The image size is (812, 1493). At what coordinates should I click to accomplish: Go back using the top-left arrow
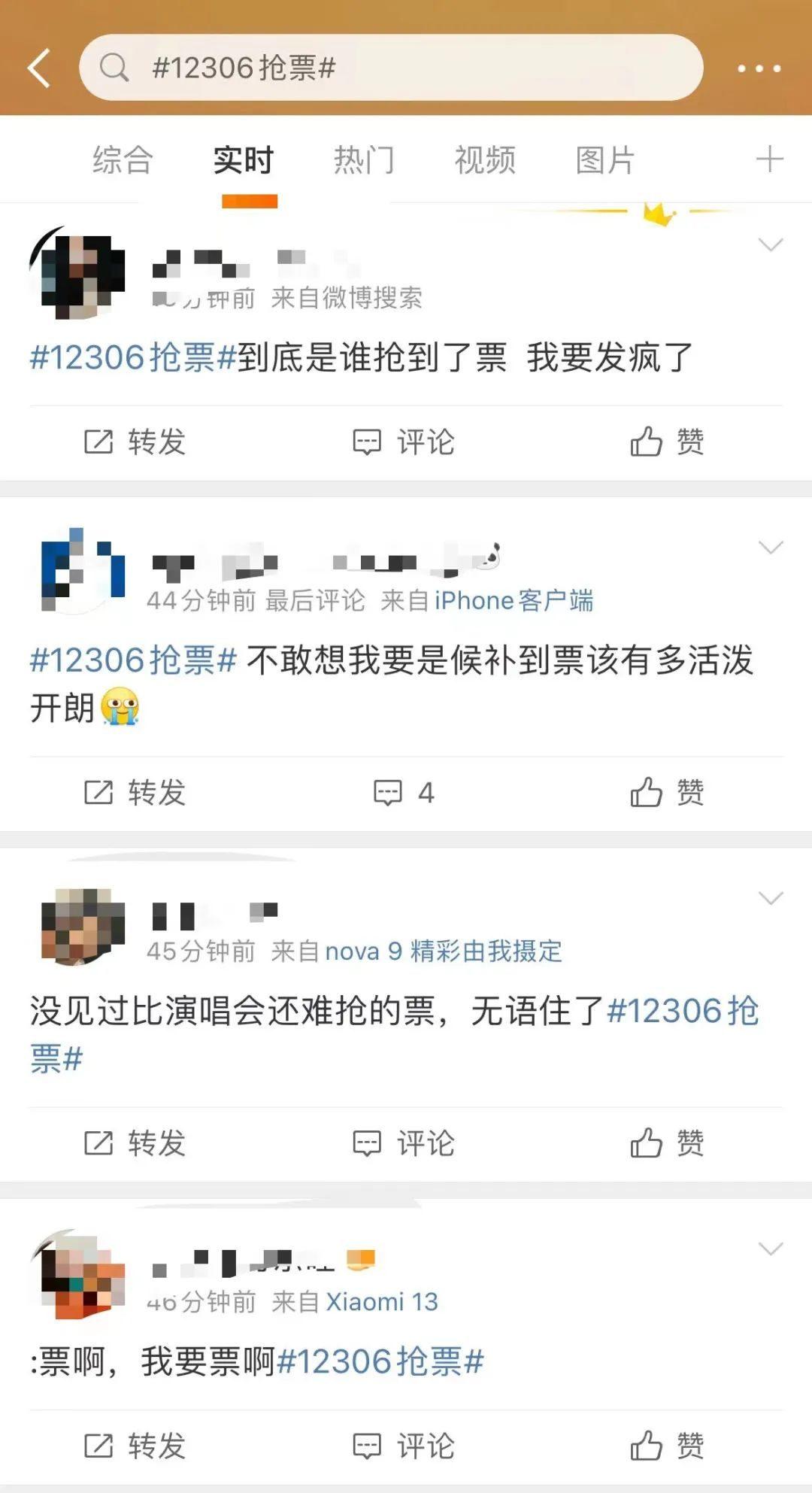pyautogui.click(x=39, y=68)
